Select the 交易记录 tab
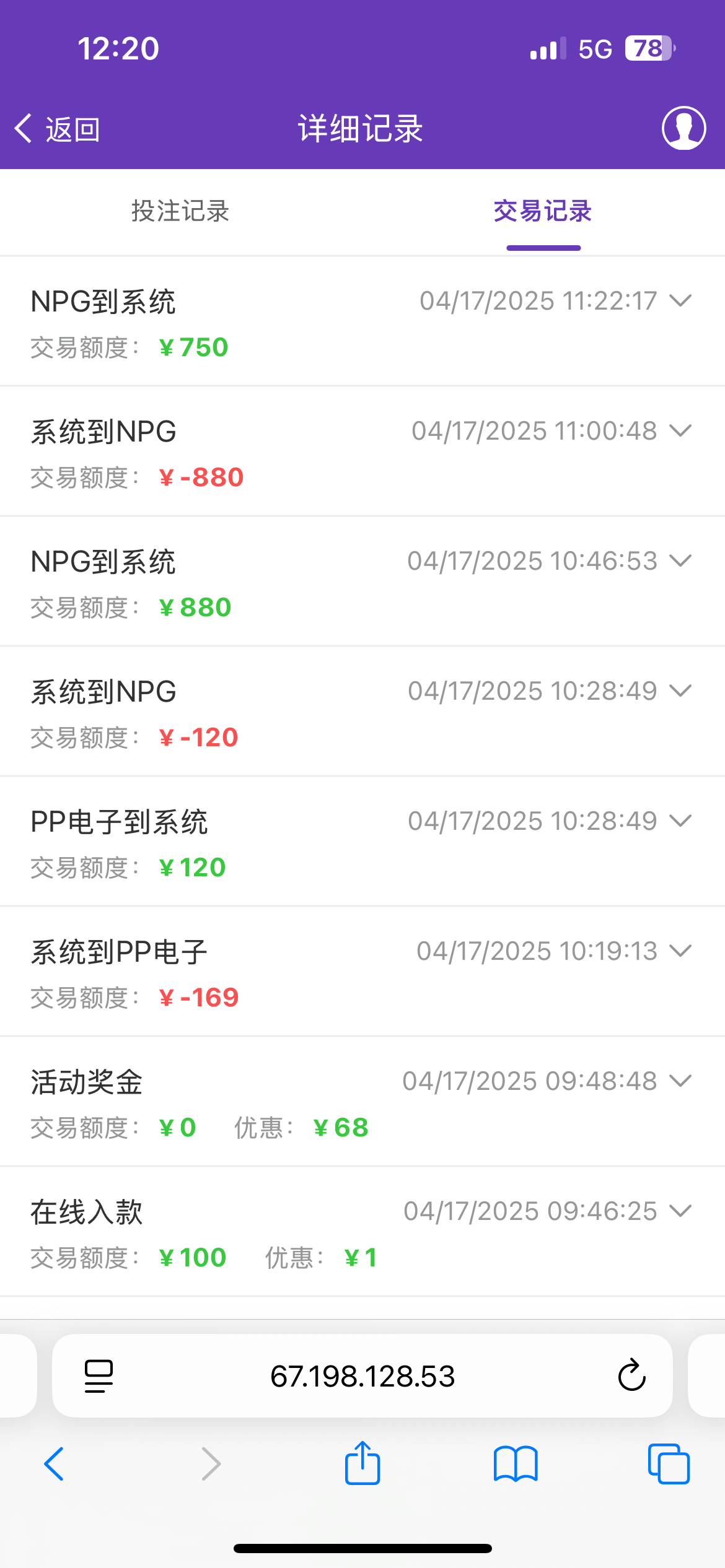This screenshot has width=725, height=1568. click(543, 211)
